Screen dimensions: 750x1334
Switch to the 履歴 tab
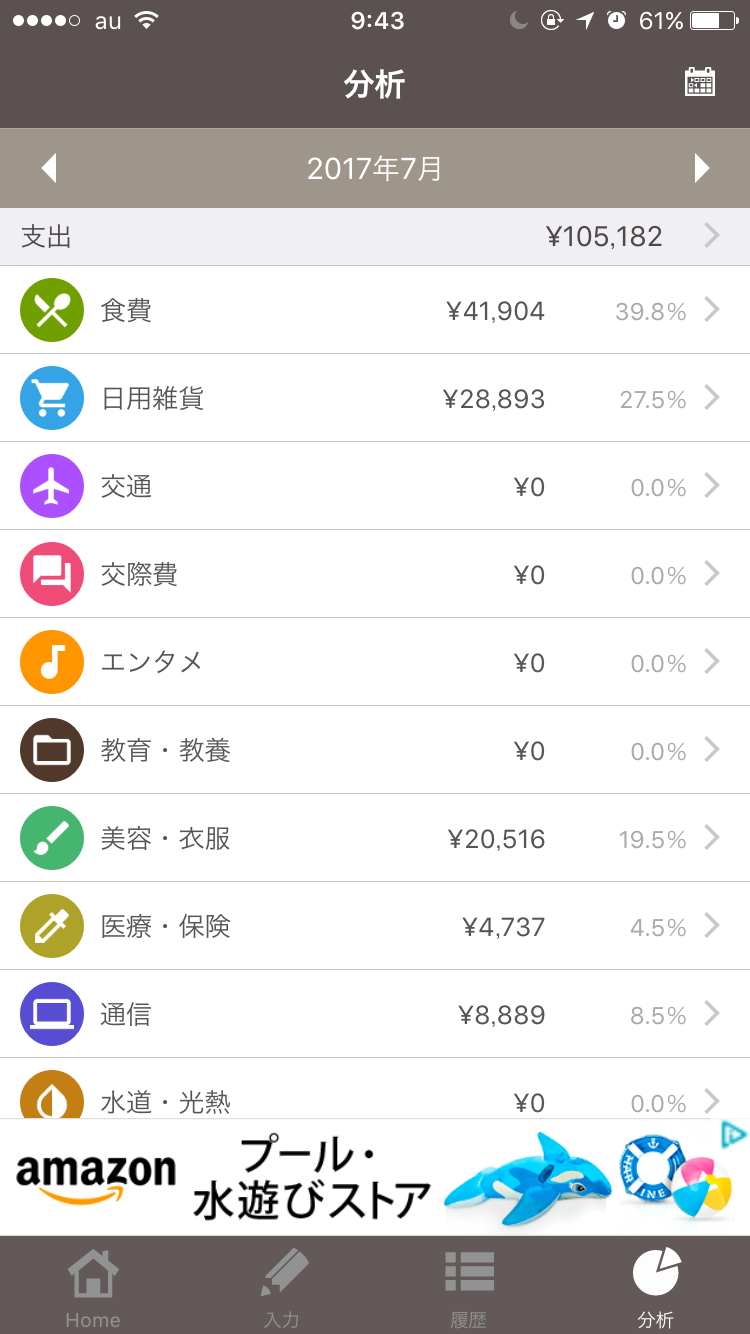click(468, 1286)
